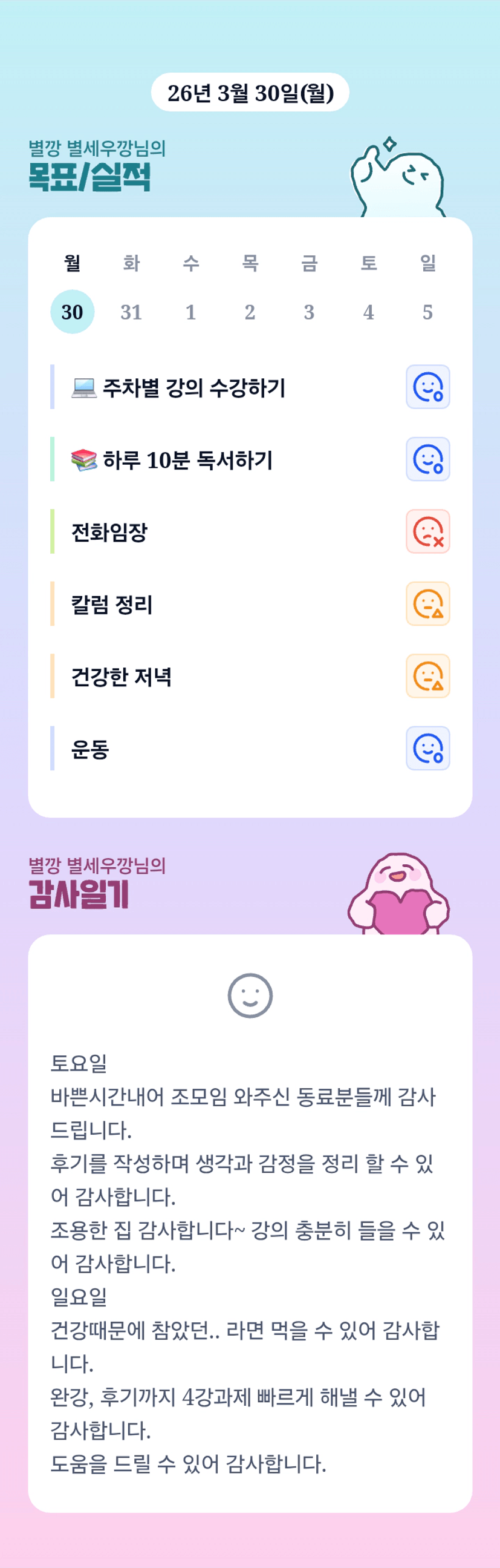Select Thursday the 2nd in the week row
The height and width of the screenshot is (1568, 500).
point(250,312)
